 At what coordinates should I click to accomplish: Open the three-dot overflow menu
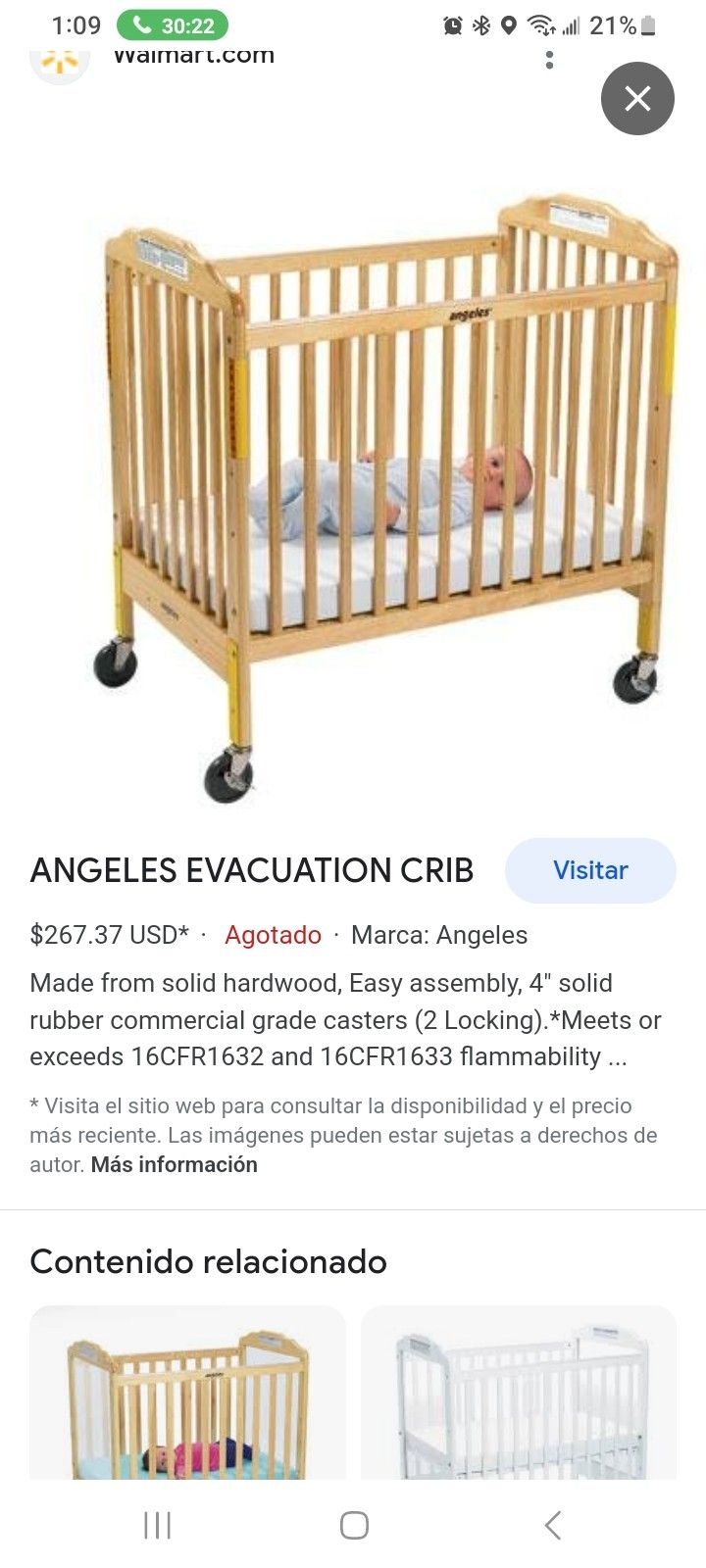click(549, 59)
